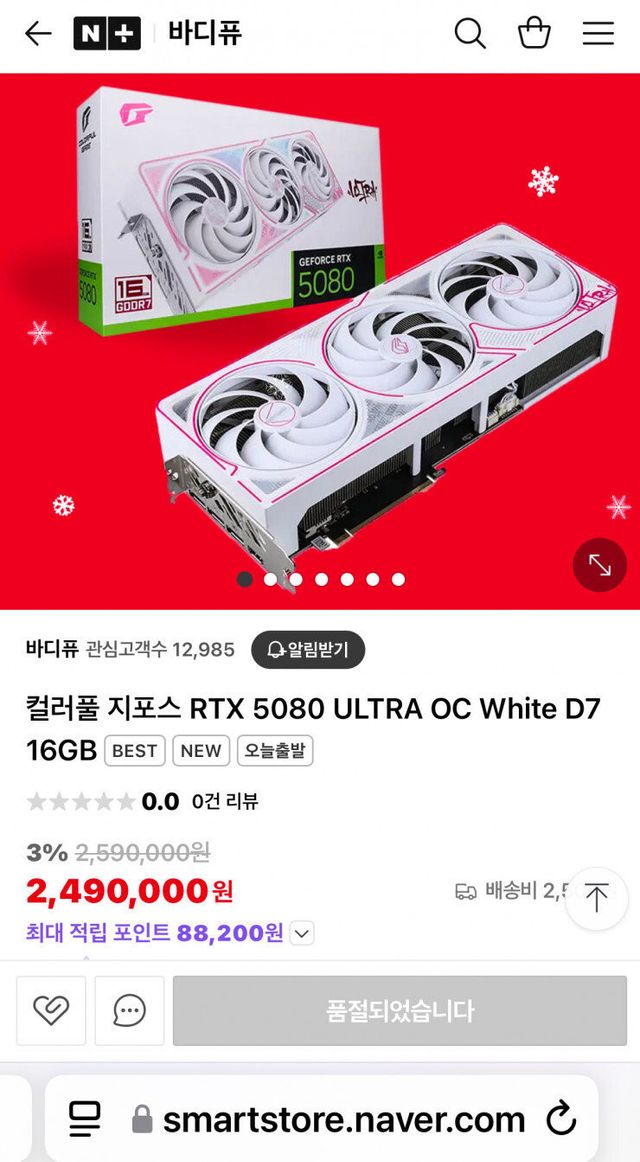Open the search magnifier icon
This screenshot has width=640, height=1162.
tap(470, 34)
